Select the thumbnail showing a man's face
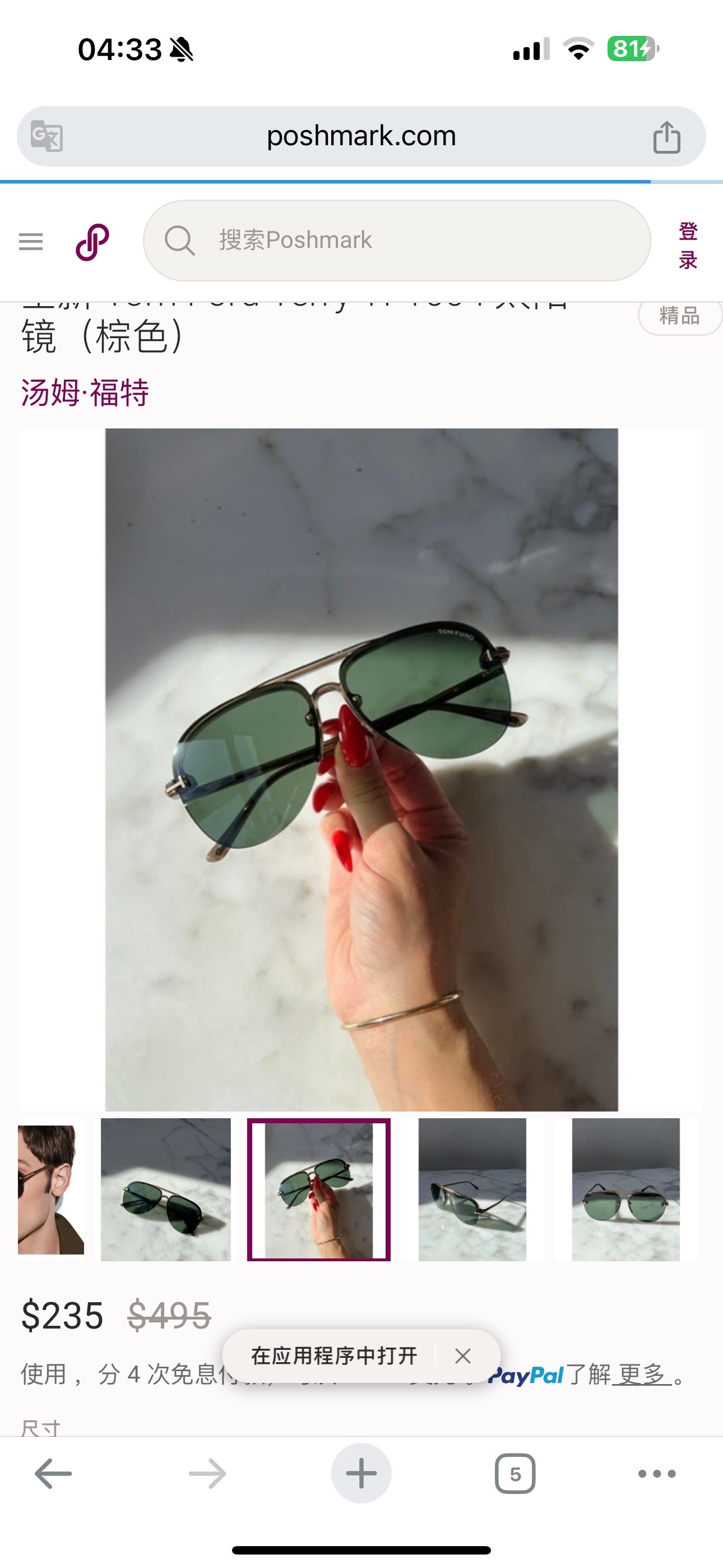 click(x=50, y=1189)
